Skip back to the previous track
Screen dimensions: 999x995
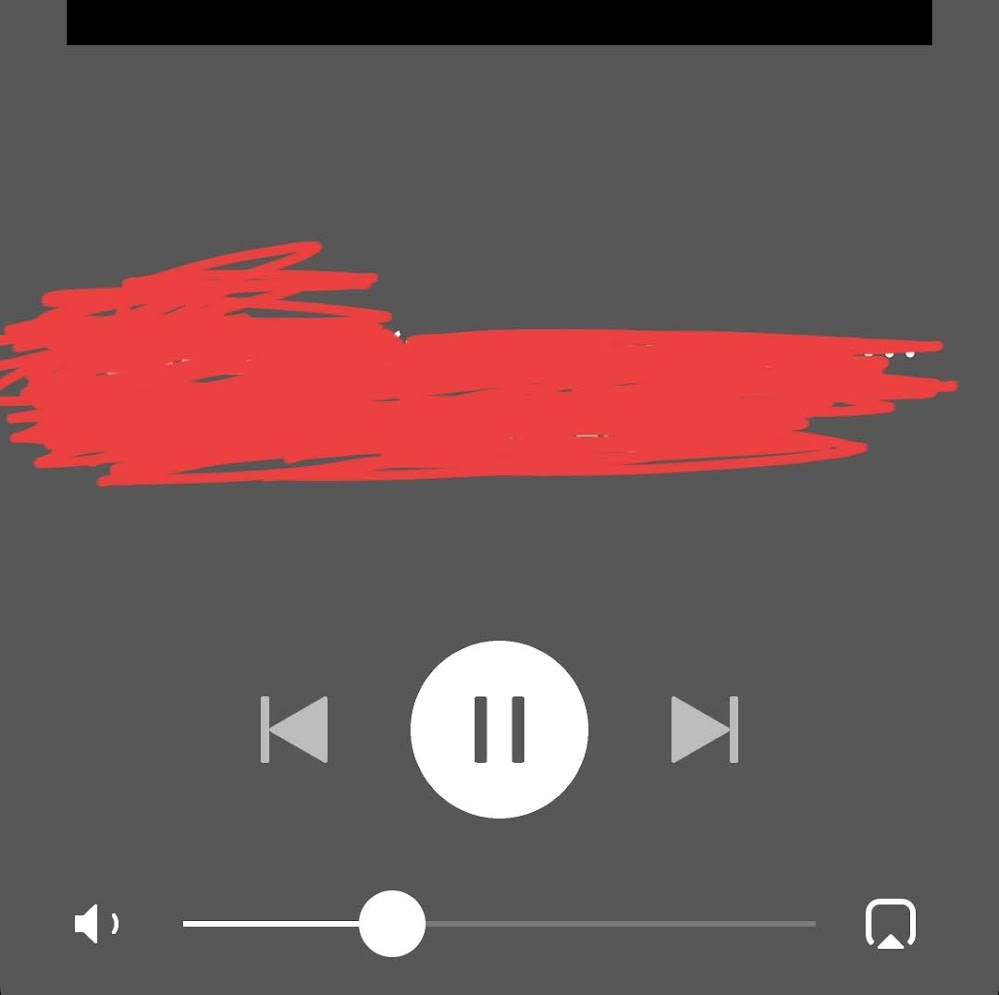(294, 729)
